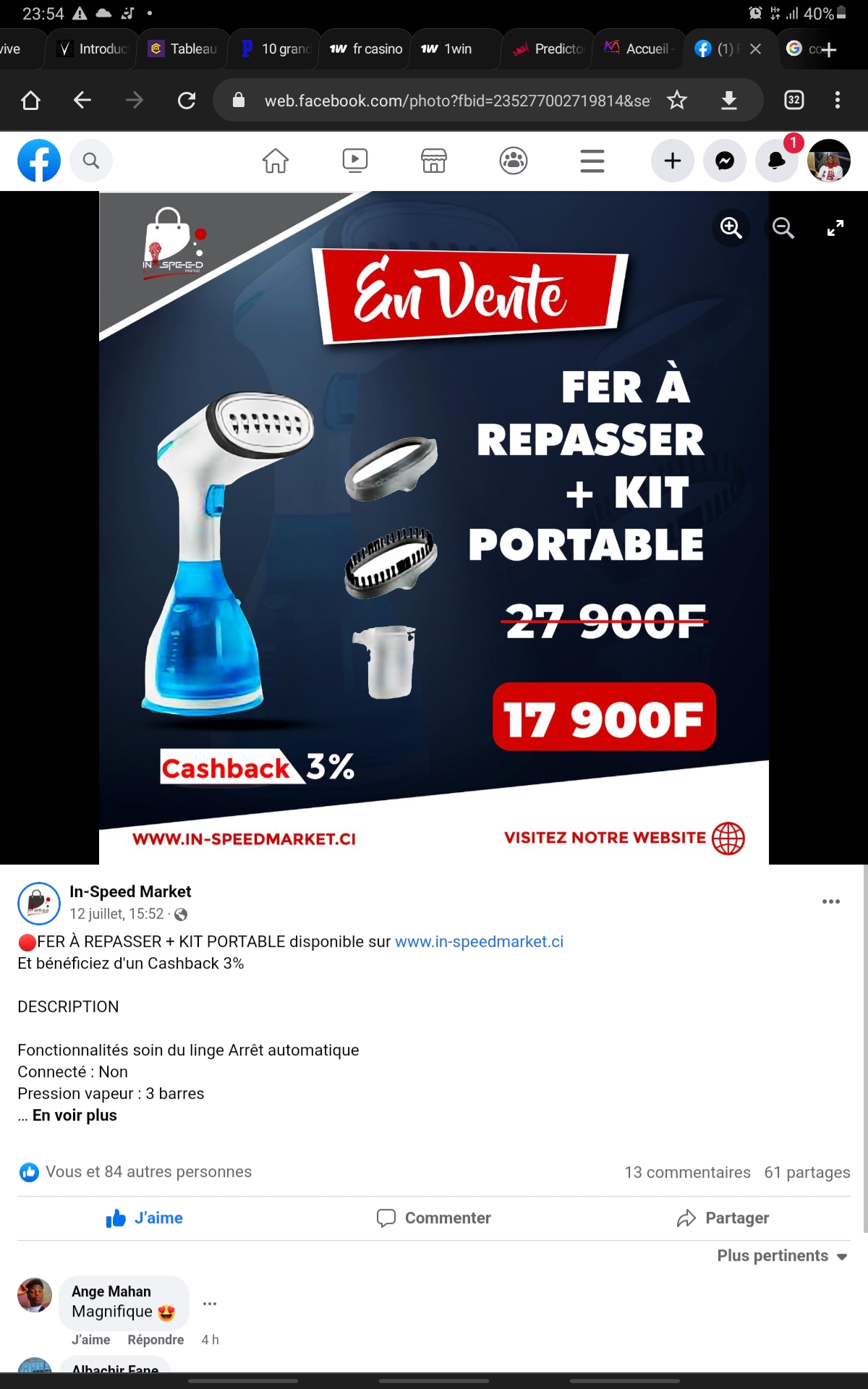The width and height of the screenshot is (868, 1389).
Task: Open the Facebook video tab
Action: [355, 161]
